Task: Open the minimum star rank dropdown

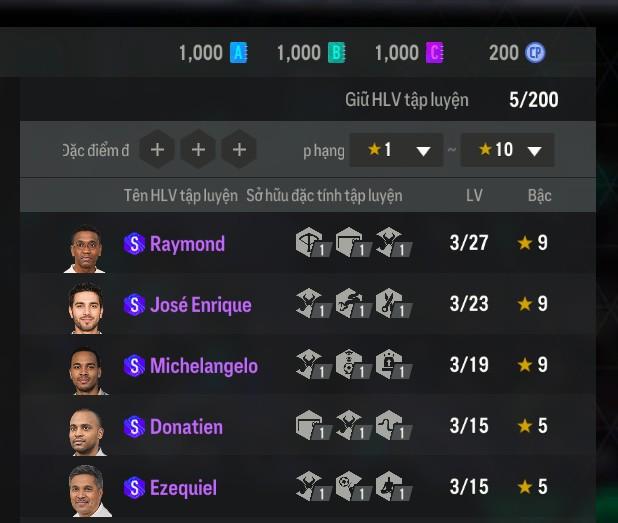Action: (x=397, y=150)
